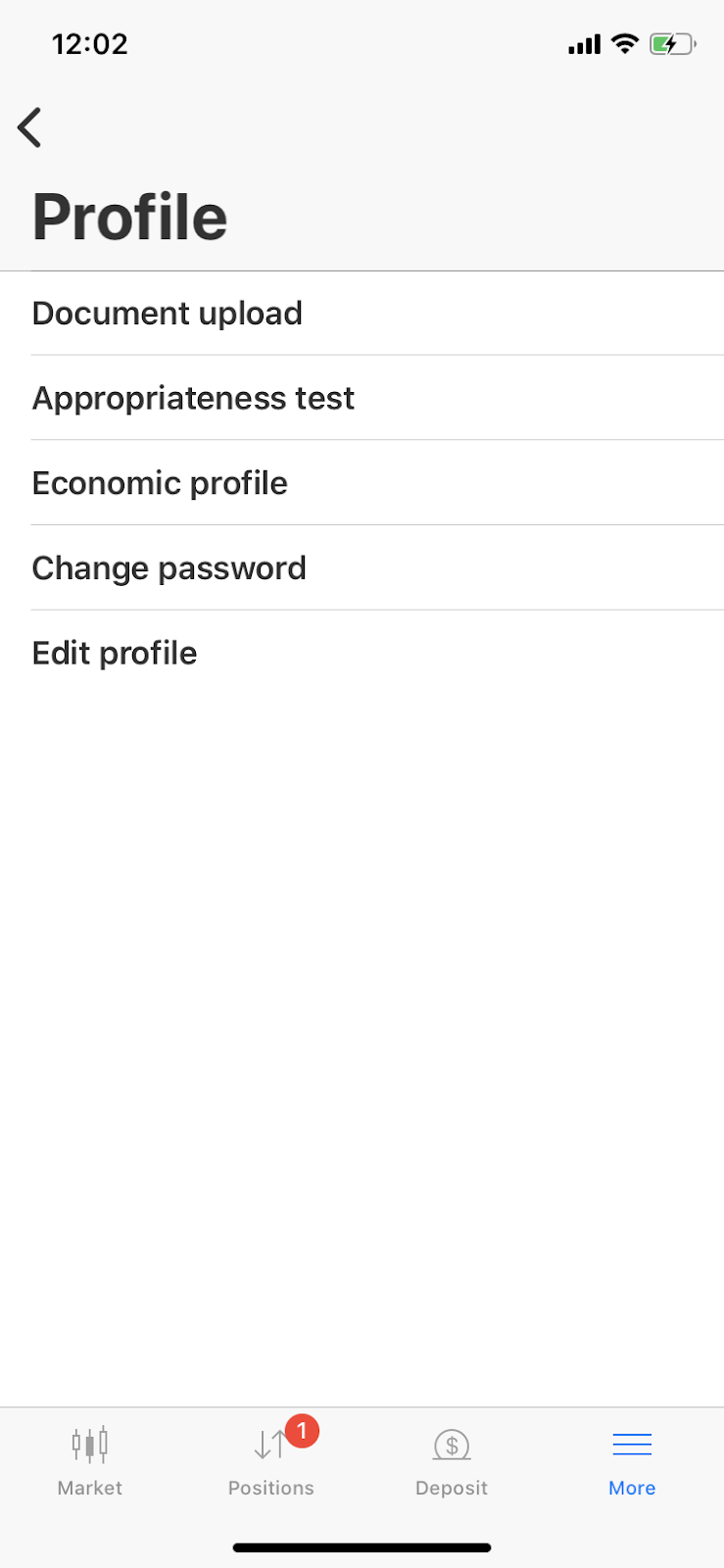This screenshot has width=724, height=1568.
Task: Open the Appropriateness test row
Action: (x=362, y=398)
